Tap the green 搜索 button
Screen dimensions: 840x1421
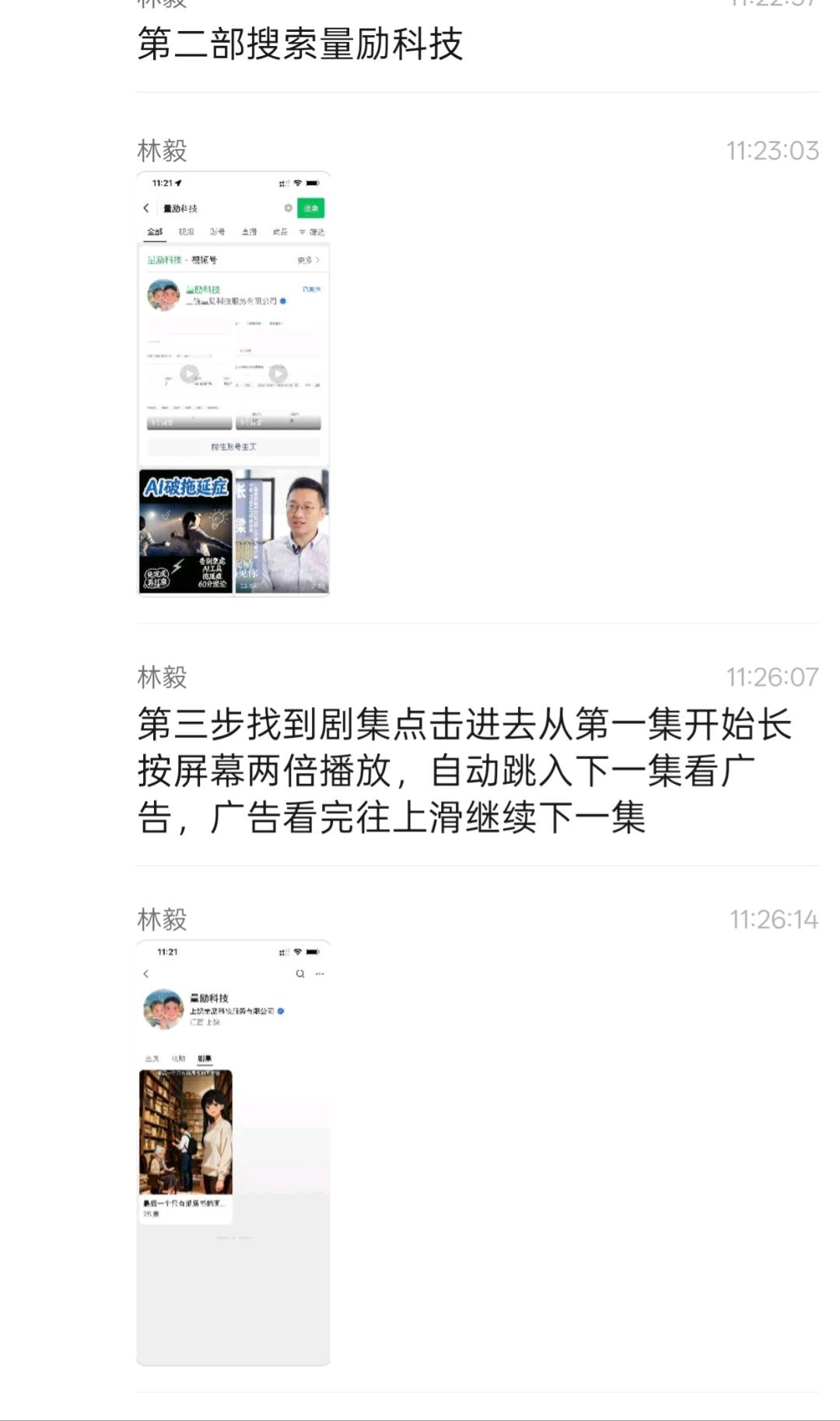coord(310,208)
